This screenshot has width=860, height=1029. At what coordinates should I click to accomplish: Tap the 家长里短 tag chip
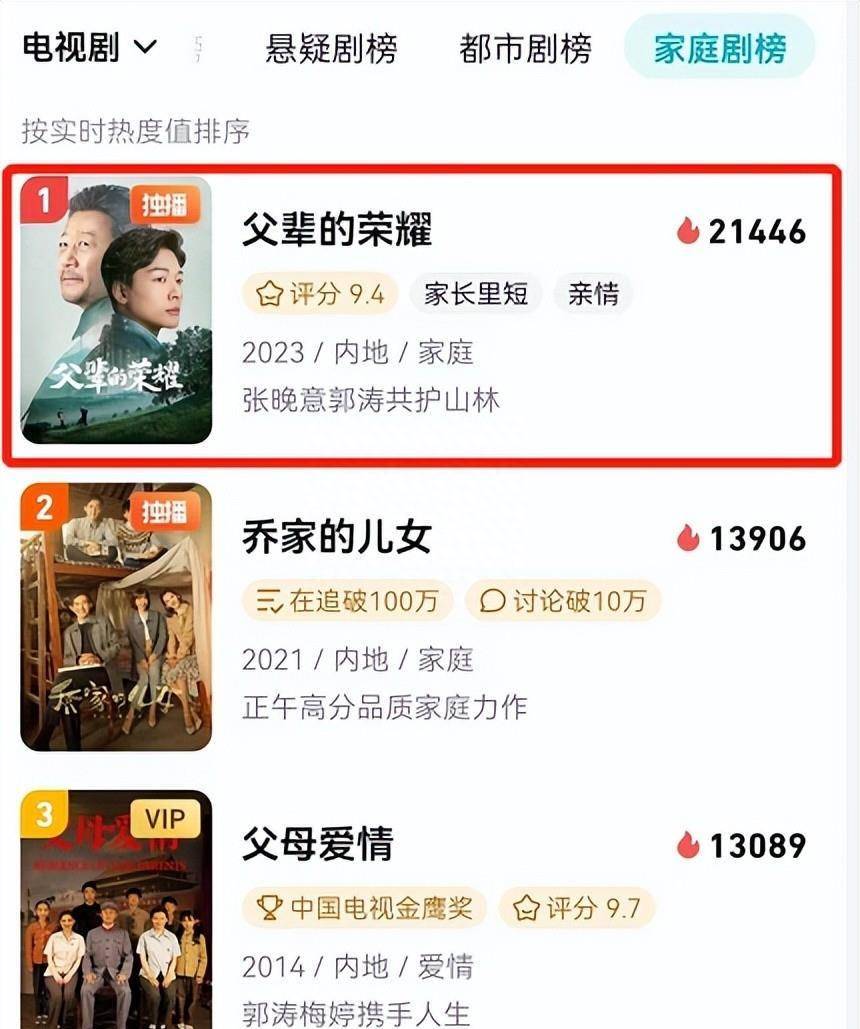475,294
